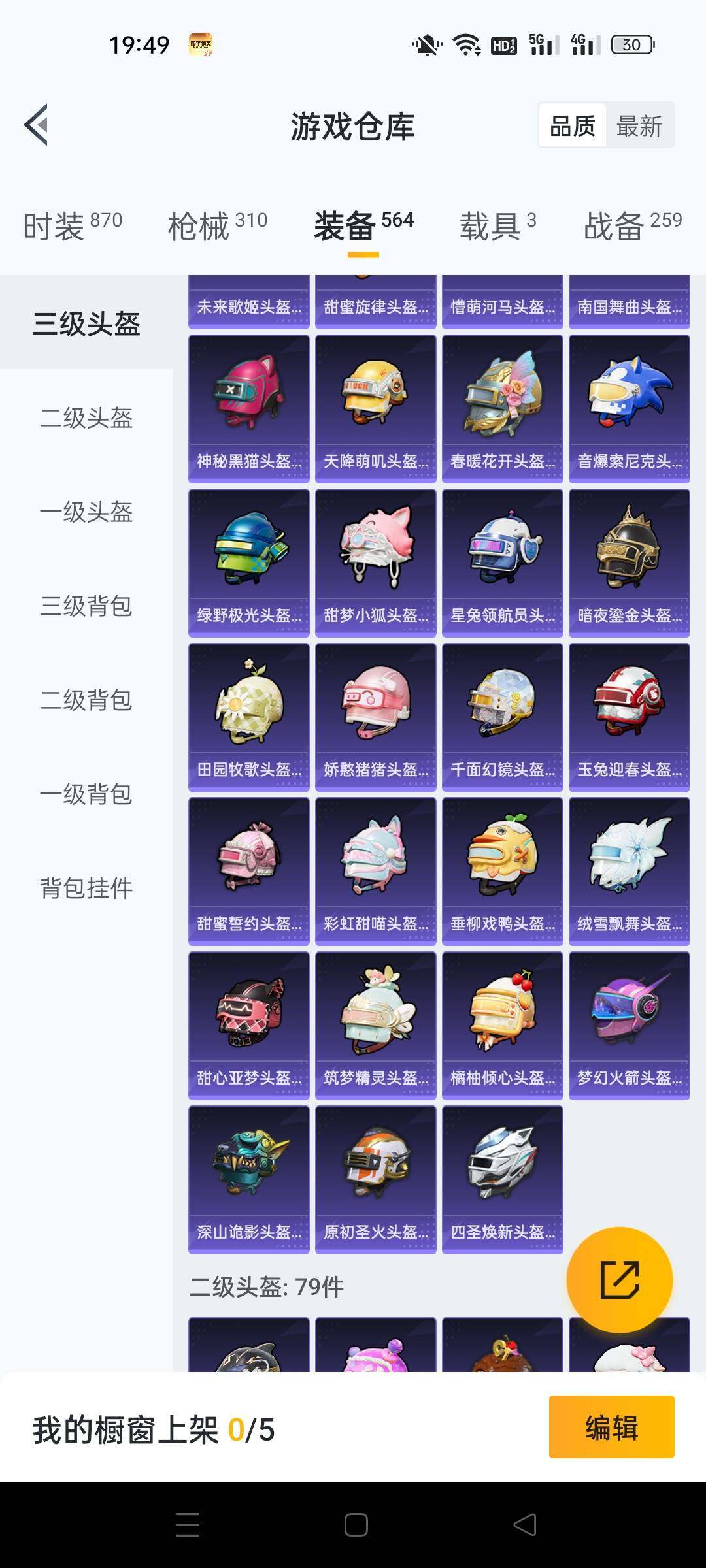
Task: Sort items by 品质
Action: 572,125
